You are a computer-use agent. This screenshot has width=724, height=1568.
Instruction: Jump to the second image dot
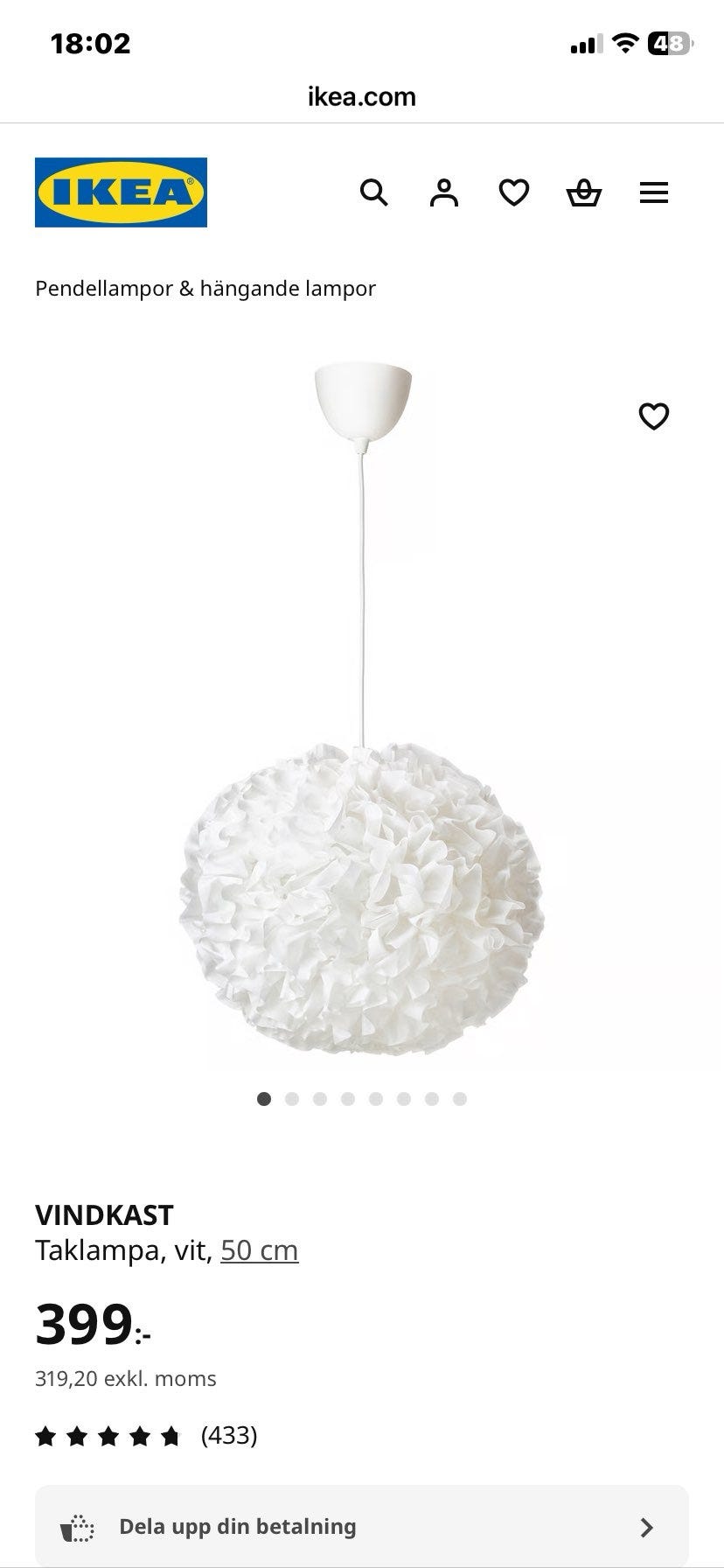[x=292, y=1099]
